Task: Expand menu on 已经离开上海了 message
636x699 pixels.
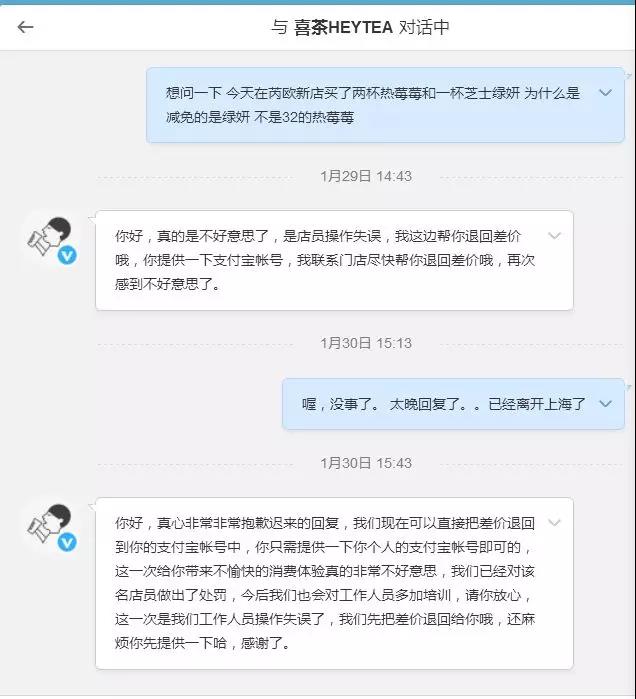Action: click(x=604, y=403)
